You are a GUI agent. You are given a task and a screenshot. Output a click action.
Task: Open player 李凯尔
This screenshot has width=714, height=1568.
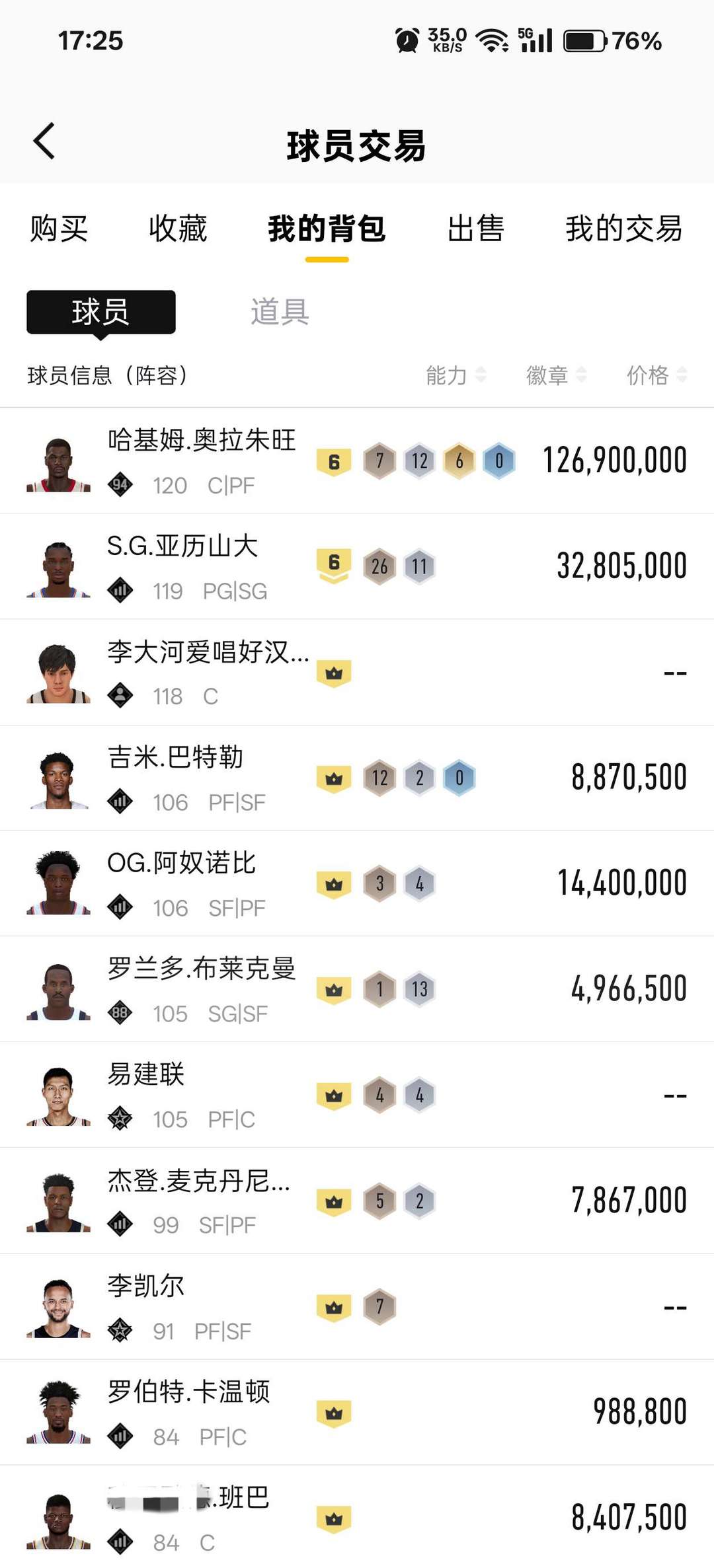tap(357, 1306)
